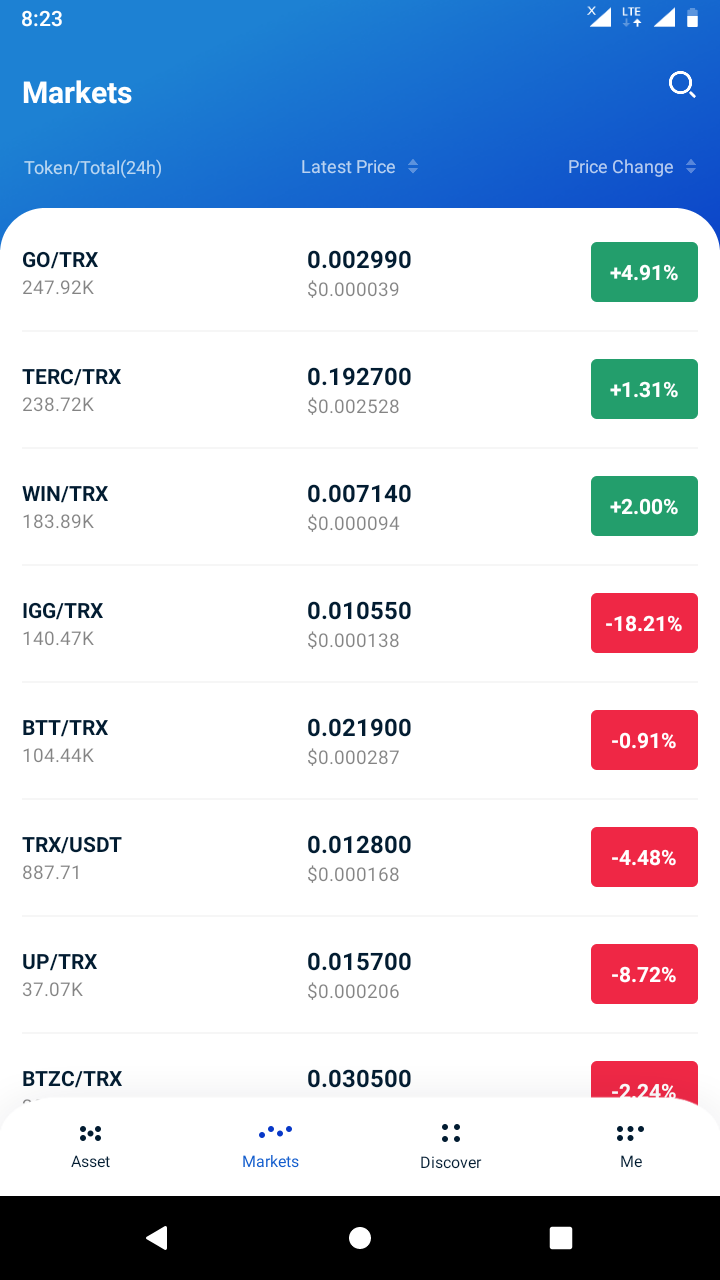
Task: Open the search icon in Markets header
Action: pos(682,86)
